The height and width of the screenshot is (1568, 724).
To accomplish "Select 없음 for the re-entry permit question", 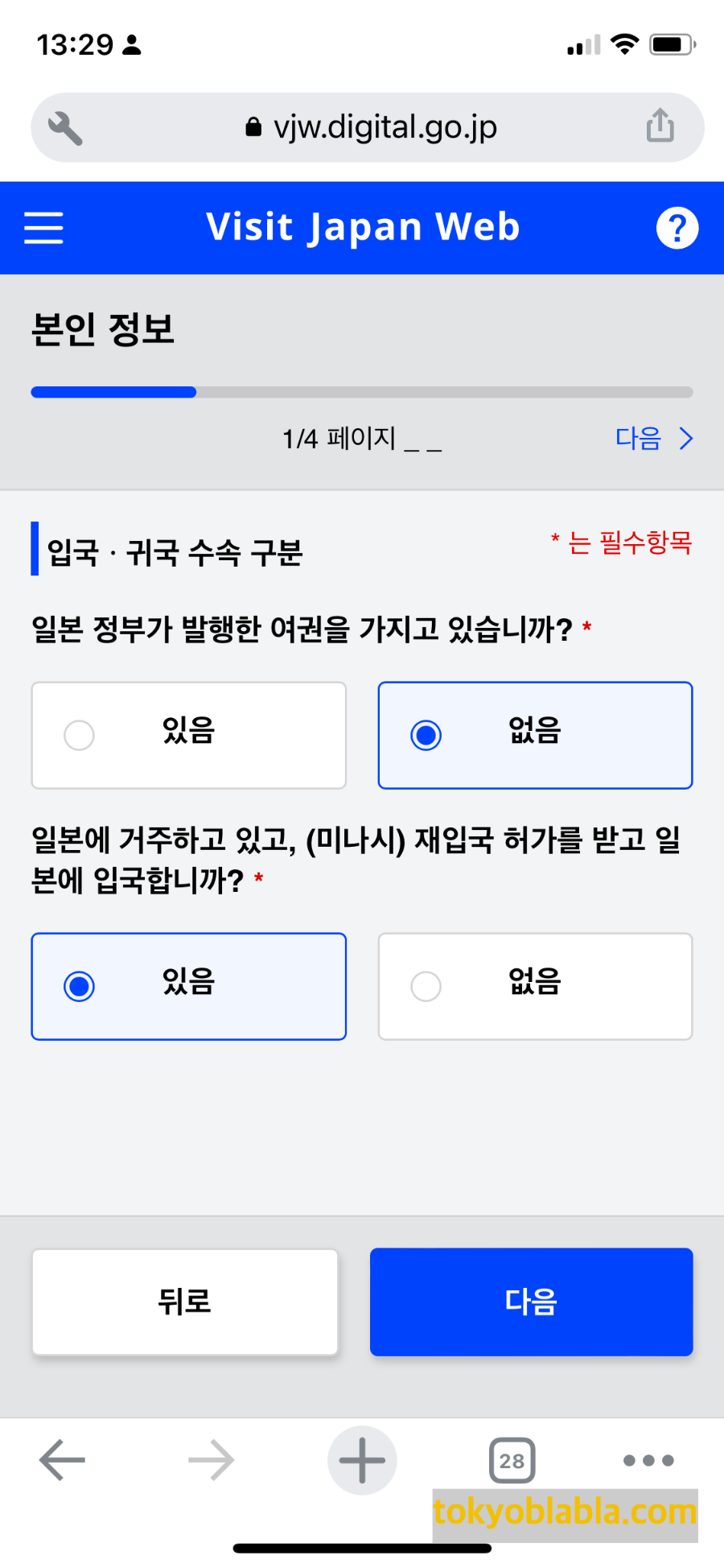I will coord(534,986).
